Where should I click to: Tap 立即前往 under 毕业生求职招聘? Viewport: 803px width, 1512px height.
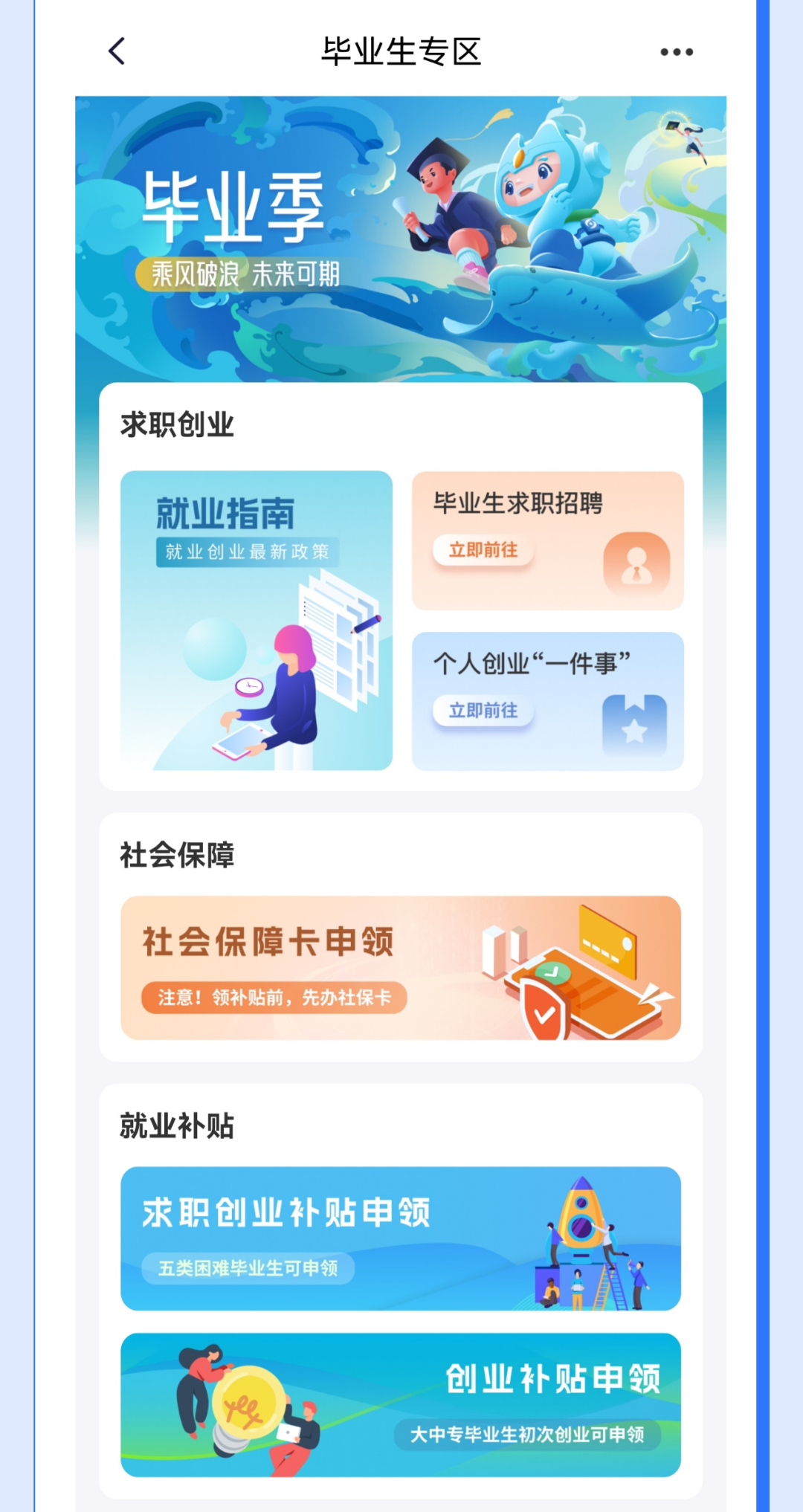coord(483,550)
